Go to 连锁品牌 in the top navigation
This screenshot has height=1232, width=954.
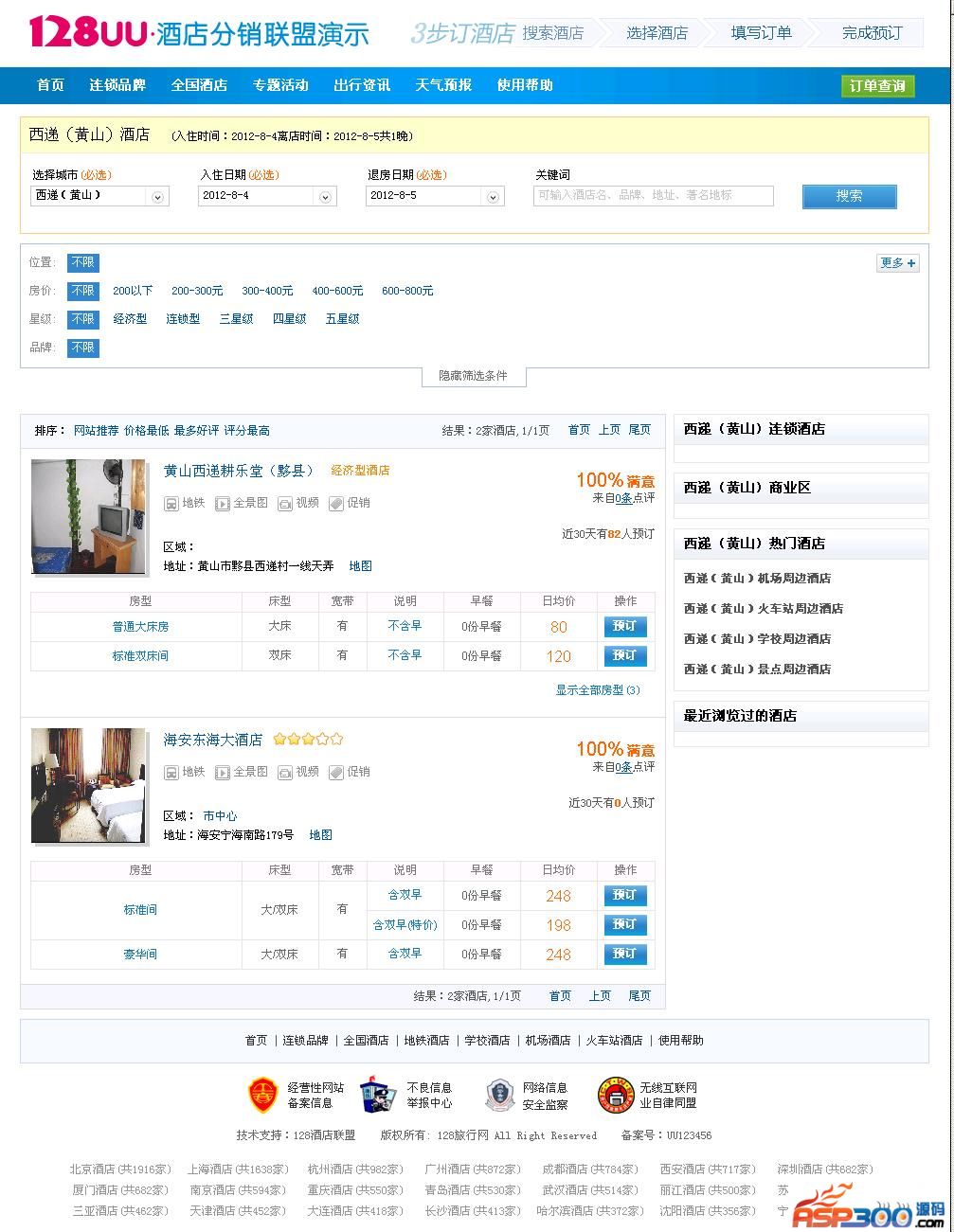117,85
